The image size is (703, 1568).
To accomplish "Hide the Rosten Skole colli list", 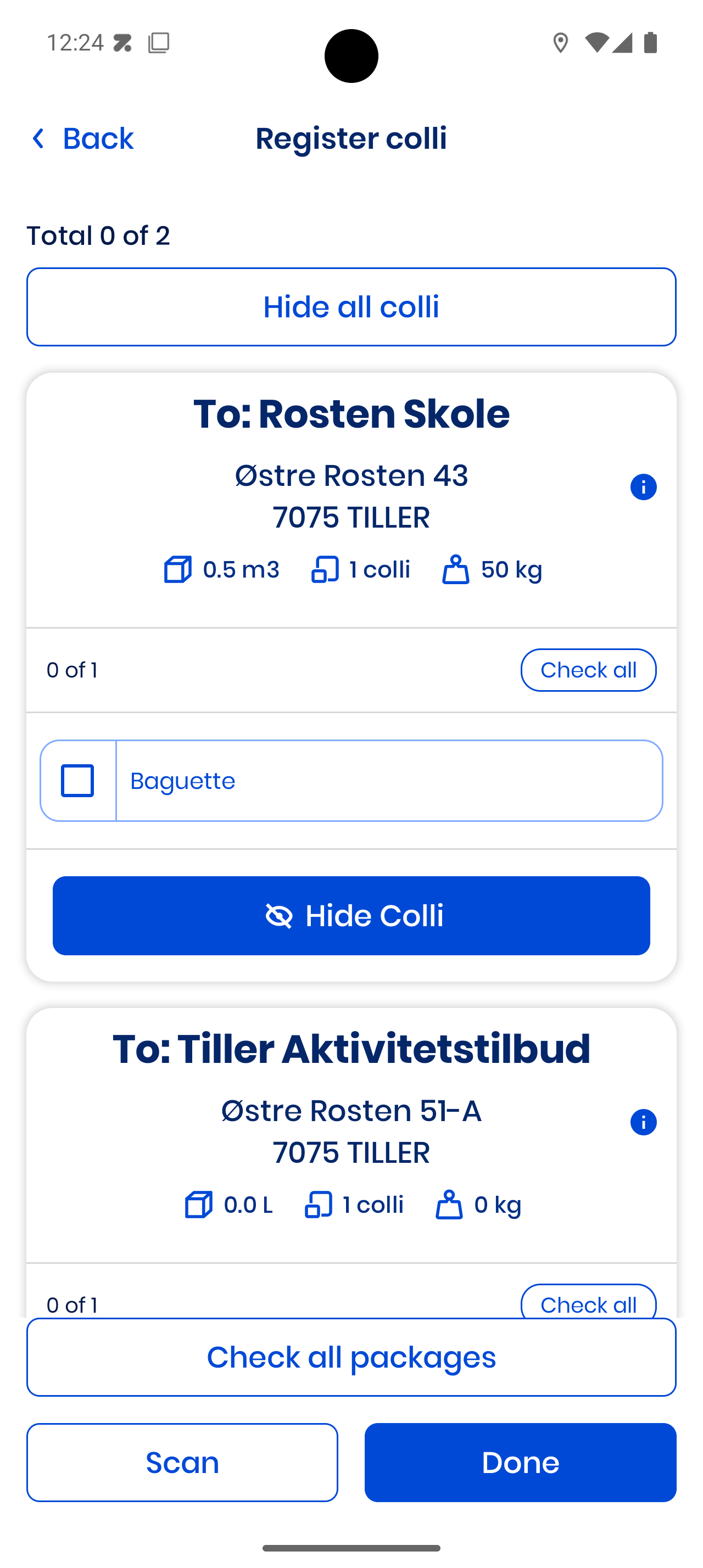I will (x=351, y=915).
